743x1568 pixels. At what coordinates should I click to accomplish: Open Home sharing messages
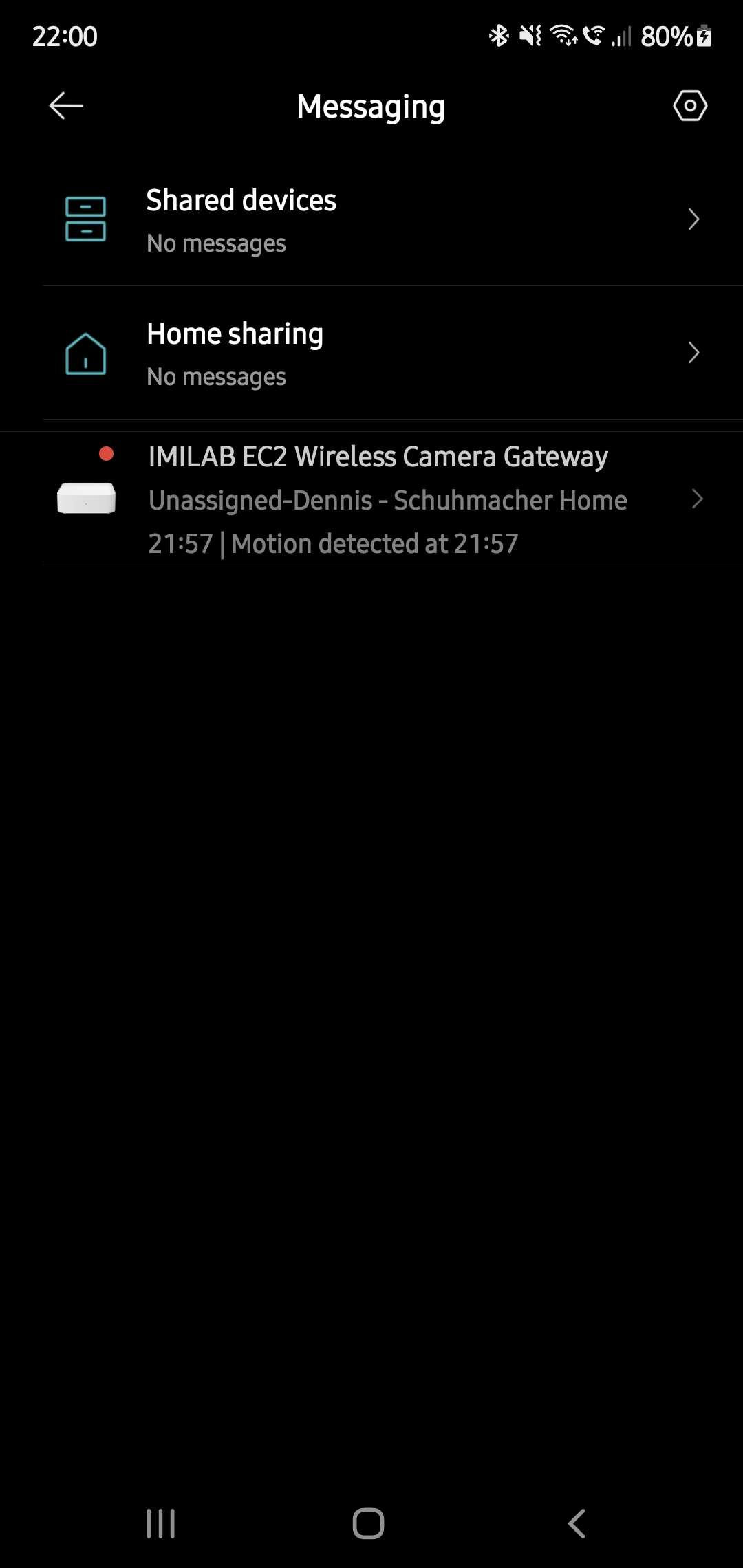(x=371, y=353)
